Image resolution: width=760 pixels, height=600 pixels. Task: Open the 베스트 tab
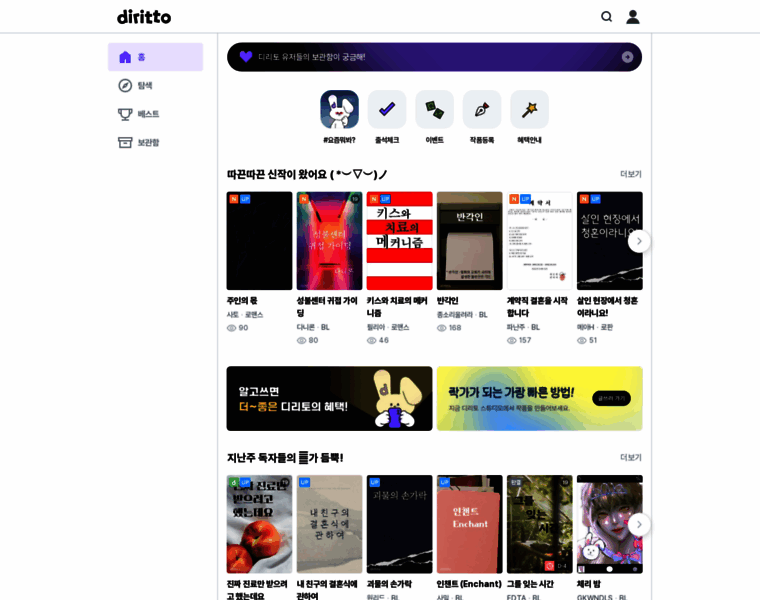click(x=155, y=114)
